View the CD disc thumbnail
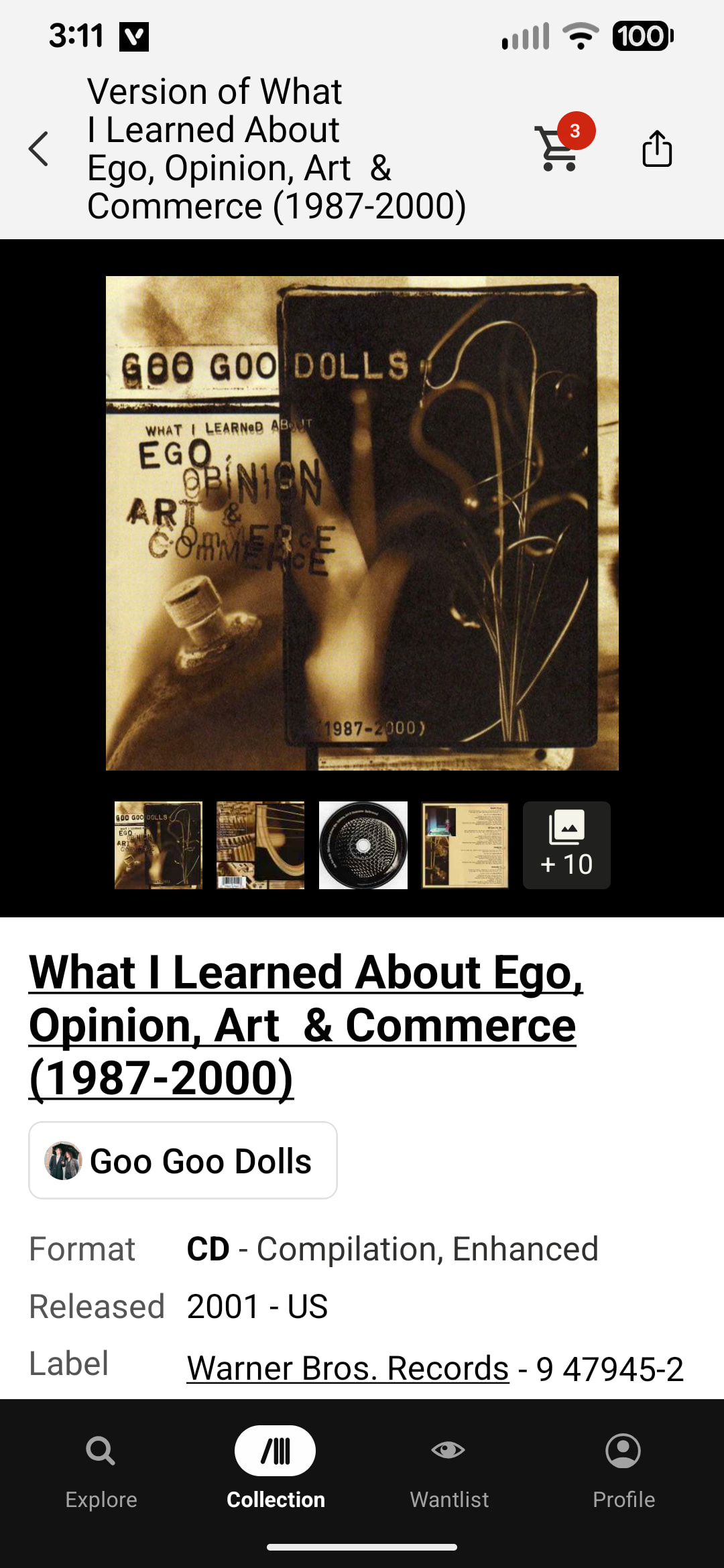 pos(363,845)
